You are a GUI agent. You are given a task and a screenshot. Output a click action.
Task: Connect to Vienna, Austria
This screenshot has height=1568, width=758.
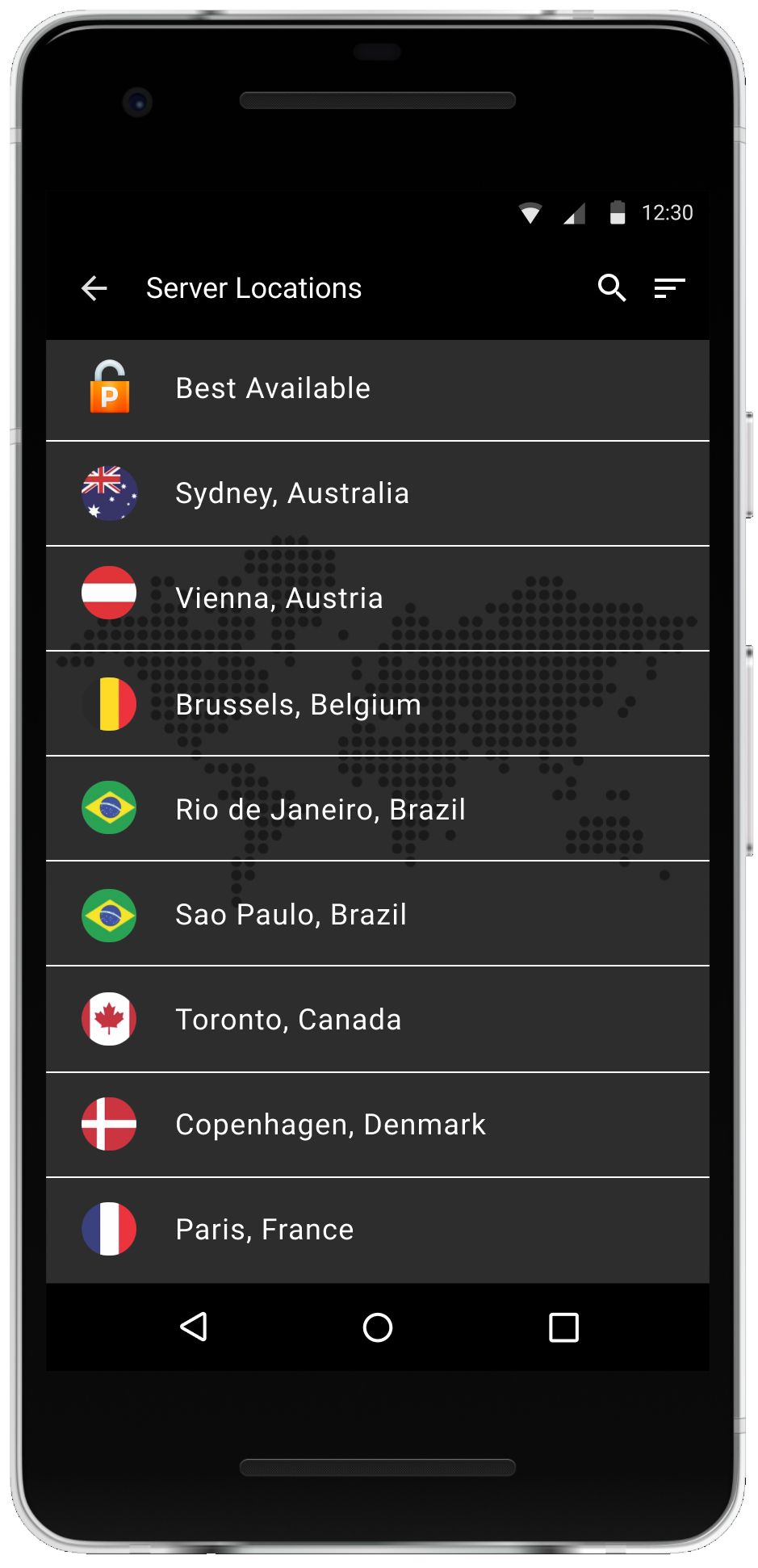(377, 598)
